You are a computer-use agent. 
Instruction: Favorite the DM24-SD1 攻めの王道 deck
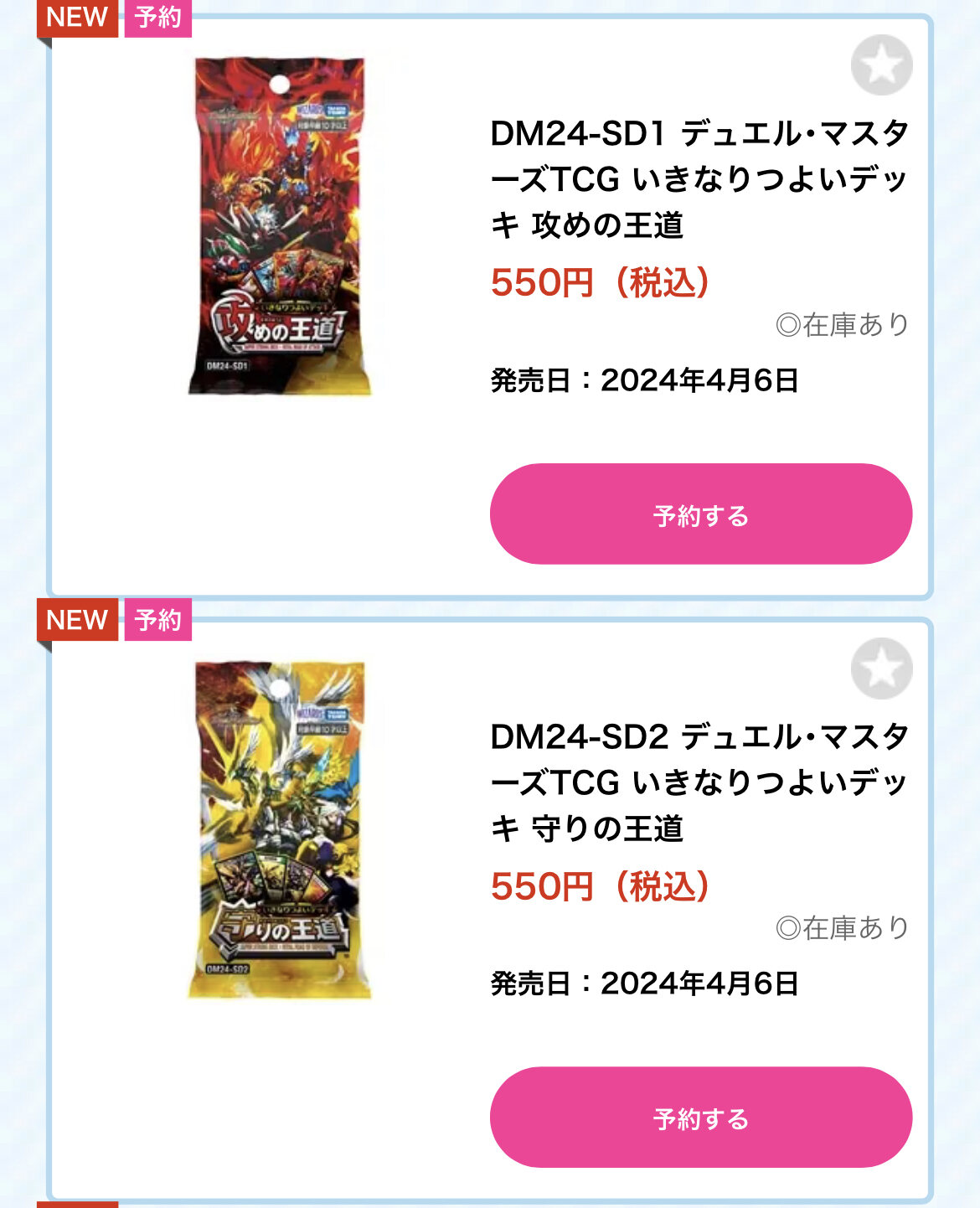[881, 65]
